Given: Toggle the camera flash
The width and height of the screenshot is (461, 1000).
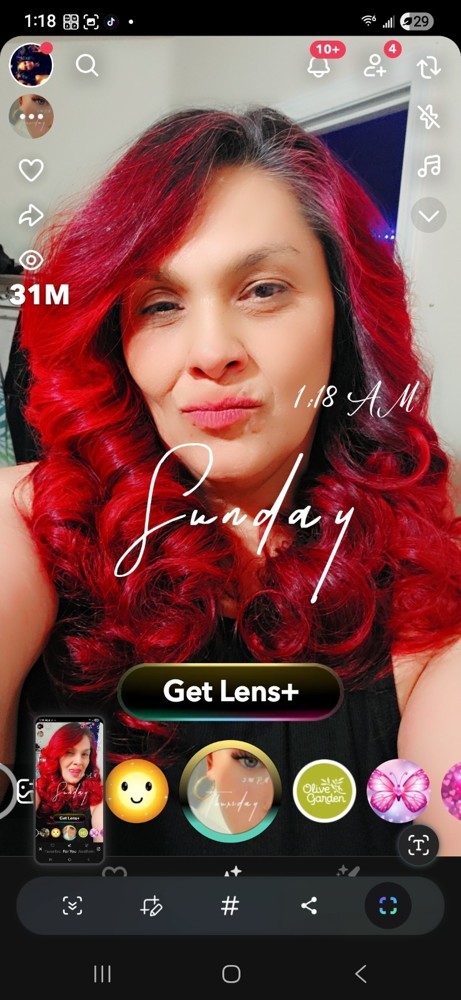Looking at the screenshot, I should click(x=429, y=117).
